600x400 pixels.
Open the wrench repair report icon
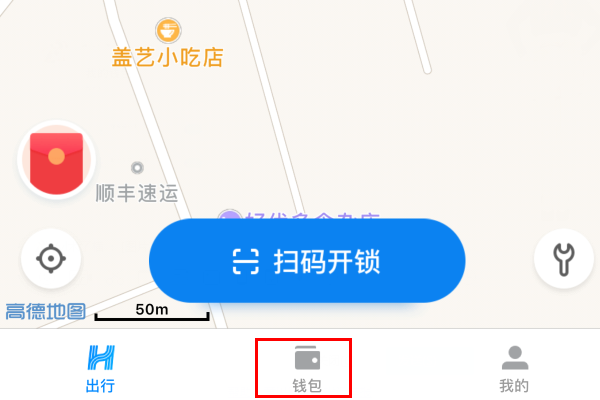point(564,259)
